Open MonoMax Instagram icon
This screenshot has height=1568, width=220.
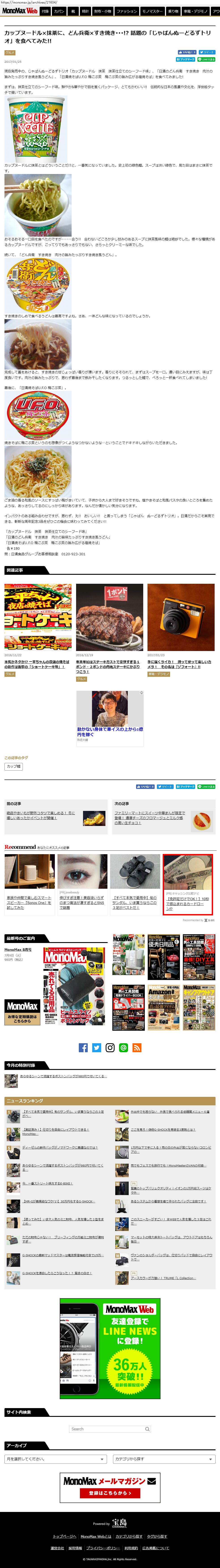pos(110,1047)
